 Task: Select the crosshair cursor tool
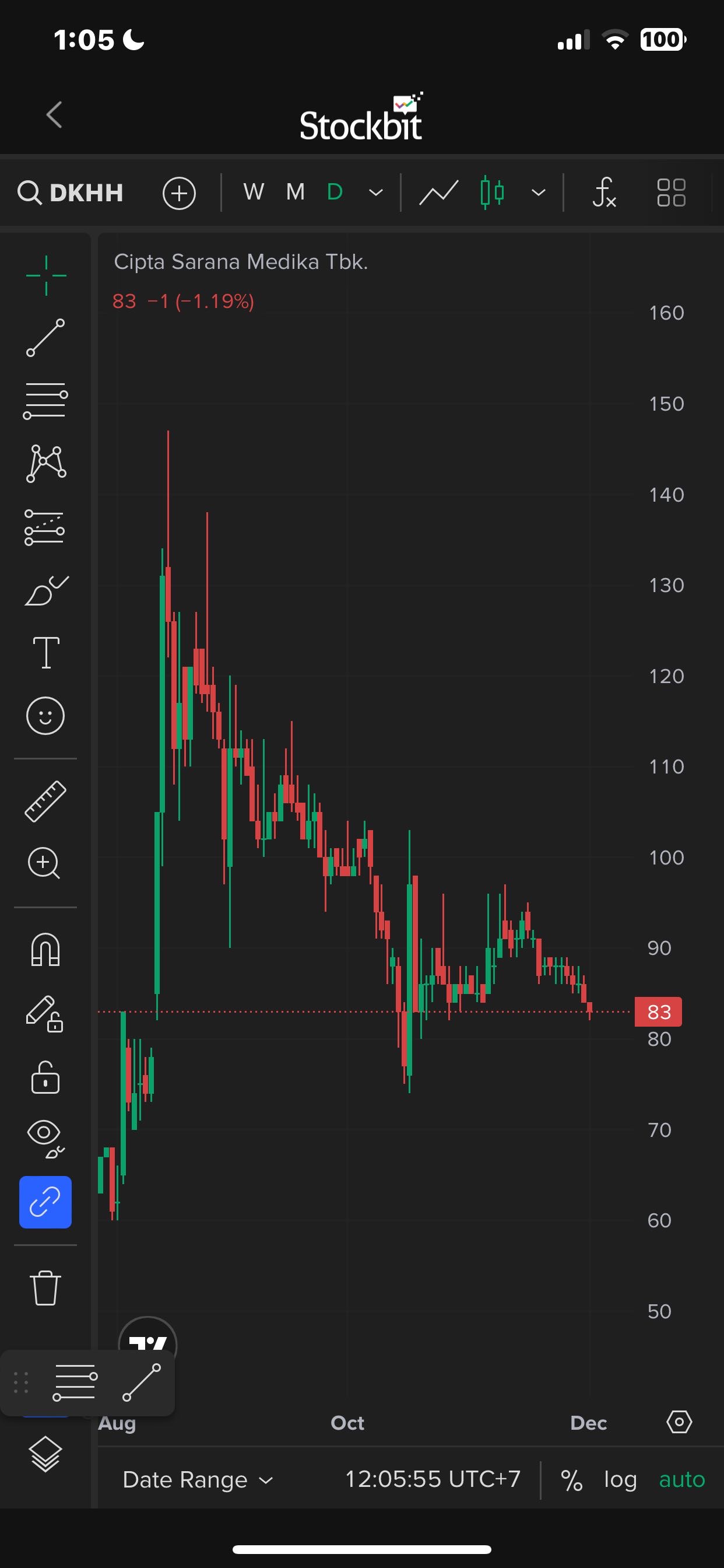45,275
